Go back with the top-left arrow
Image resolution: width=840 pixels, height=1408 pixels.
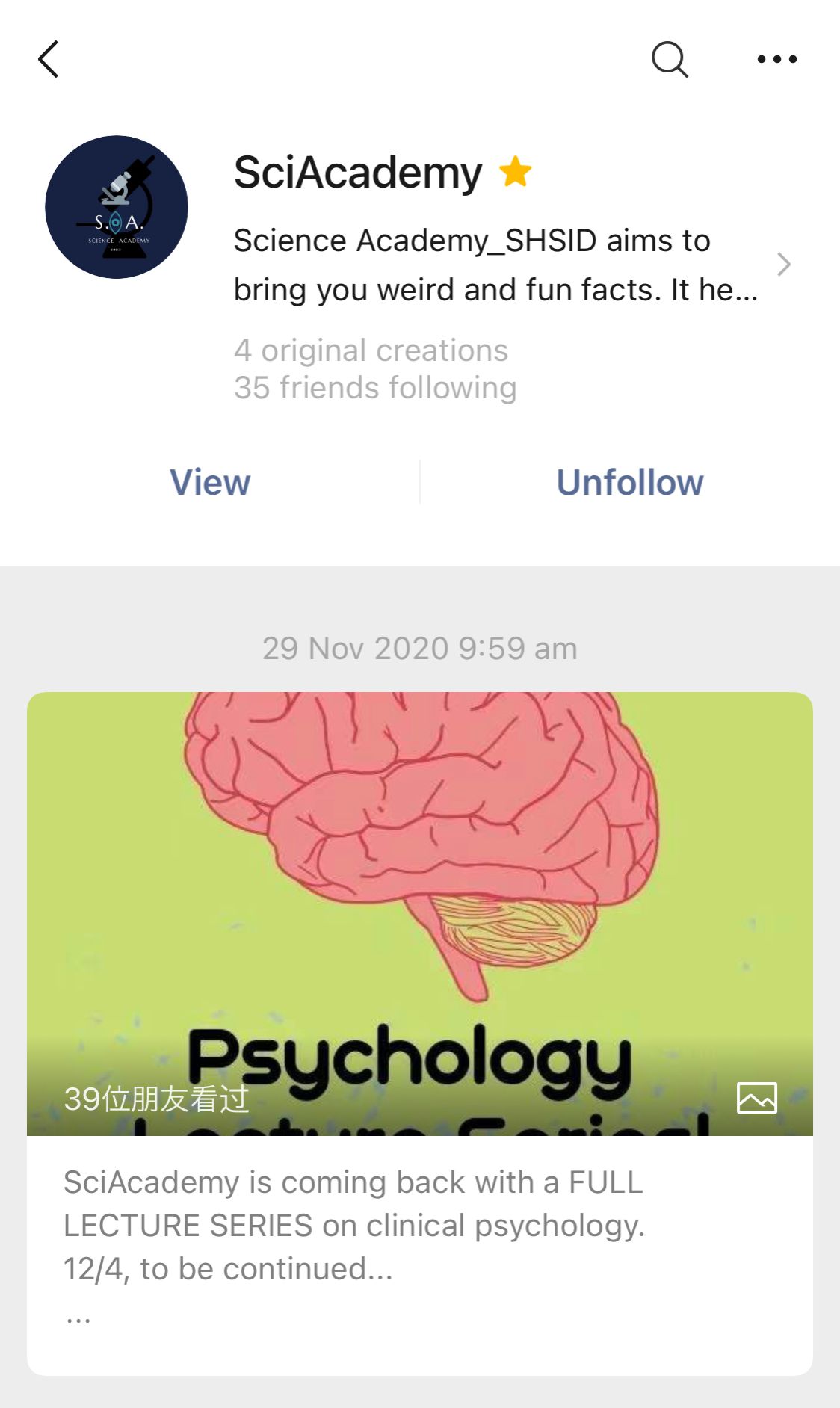tap(49, 59)
